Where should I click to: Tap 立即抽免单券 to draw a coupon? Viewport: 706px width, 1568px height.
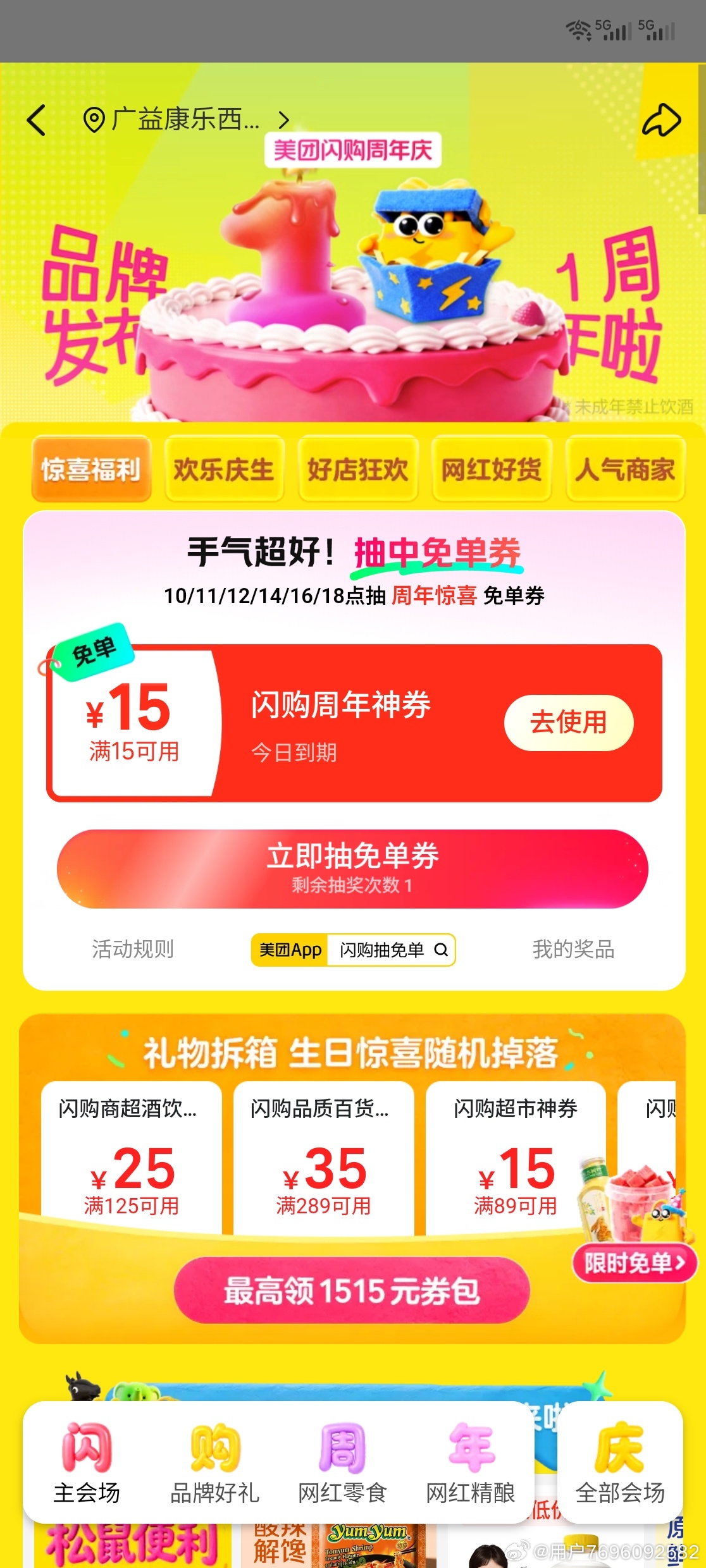click(x=352, y=868)
